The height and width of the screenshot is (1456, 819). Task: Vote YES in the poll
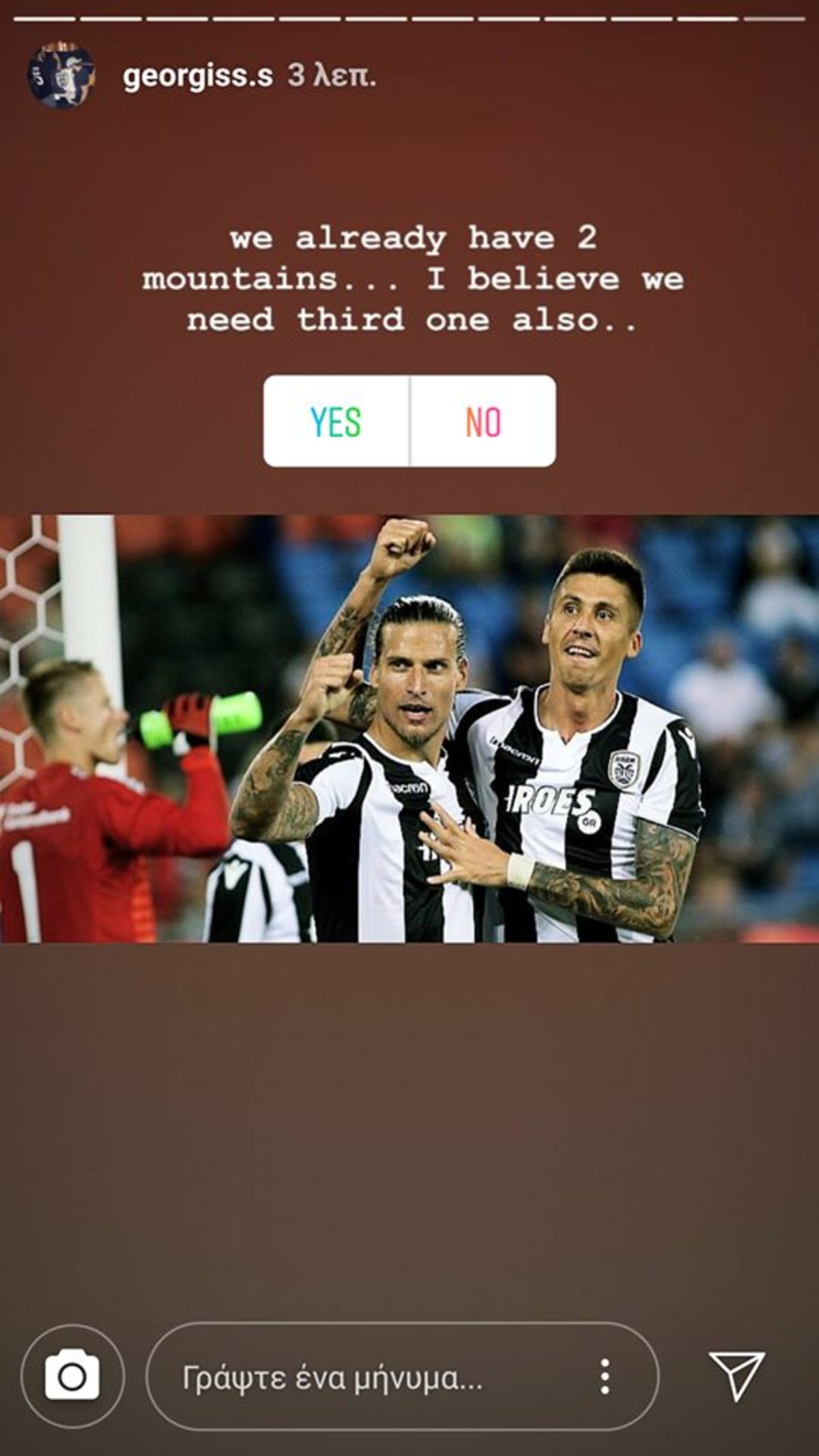click(x=336, y=421)
